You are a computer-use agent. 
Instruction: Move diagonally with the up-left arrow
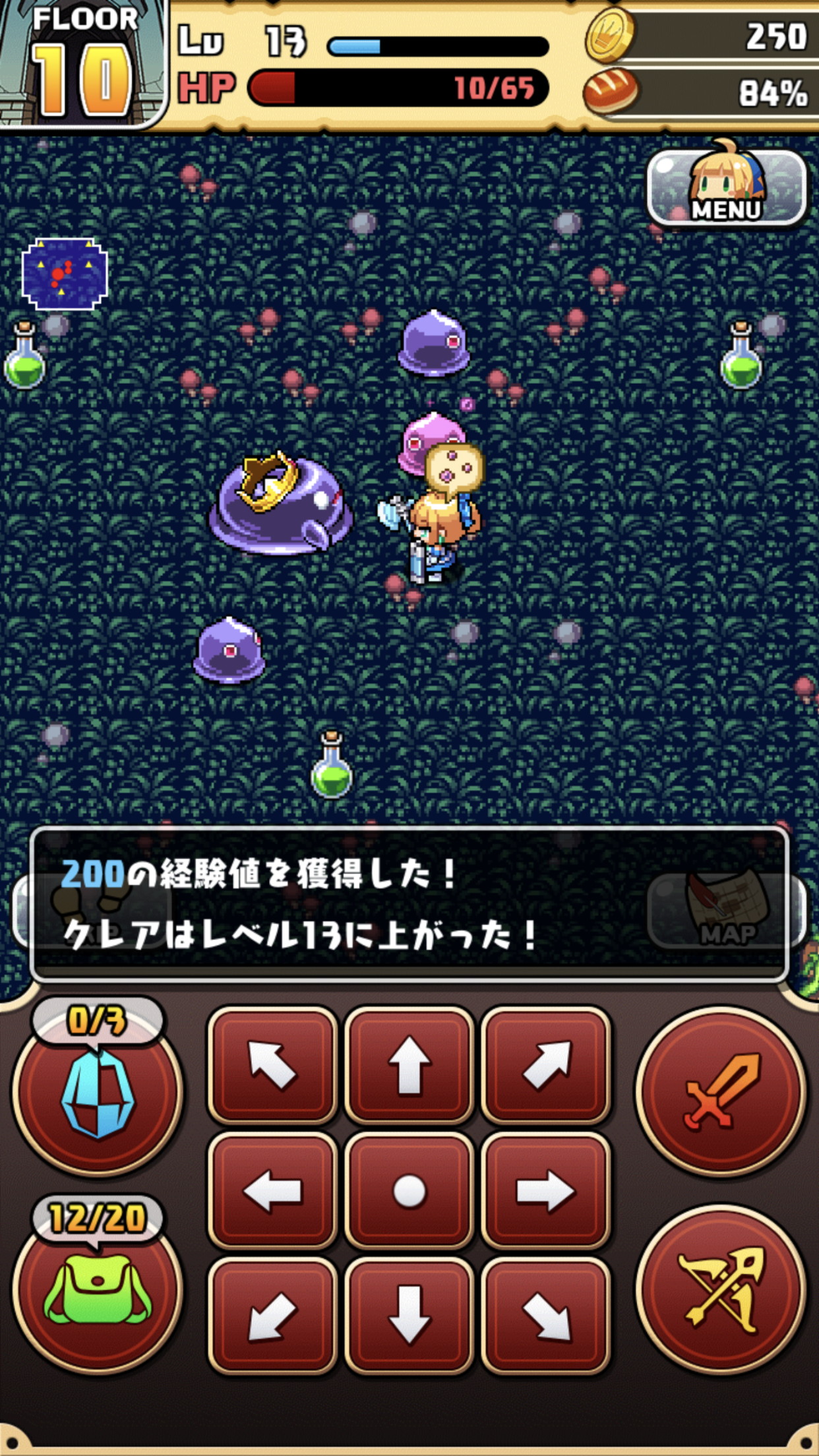(272, 1064)
